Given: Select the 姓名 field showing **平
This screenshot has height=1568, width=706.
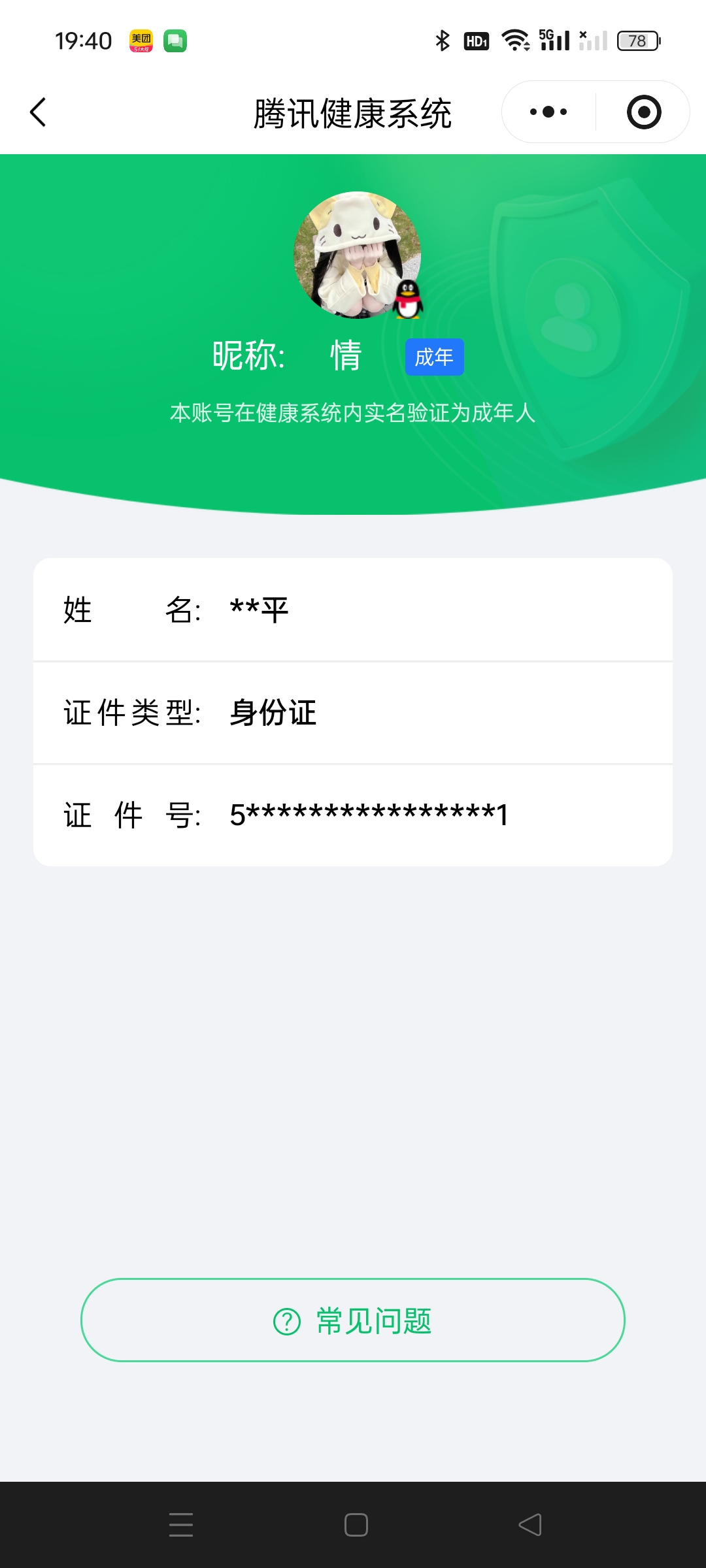Looking at the screenshot, I should click(353, 610).
